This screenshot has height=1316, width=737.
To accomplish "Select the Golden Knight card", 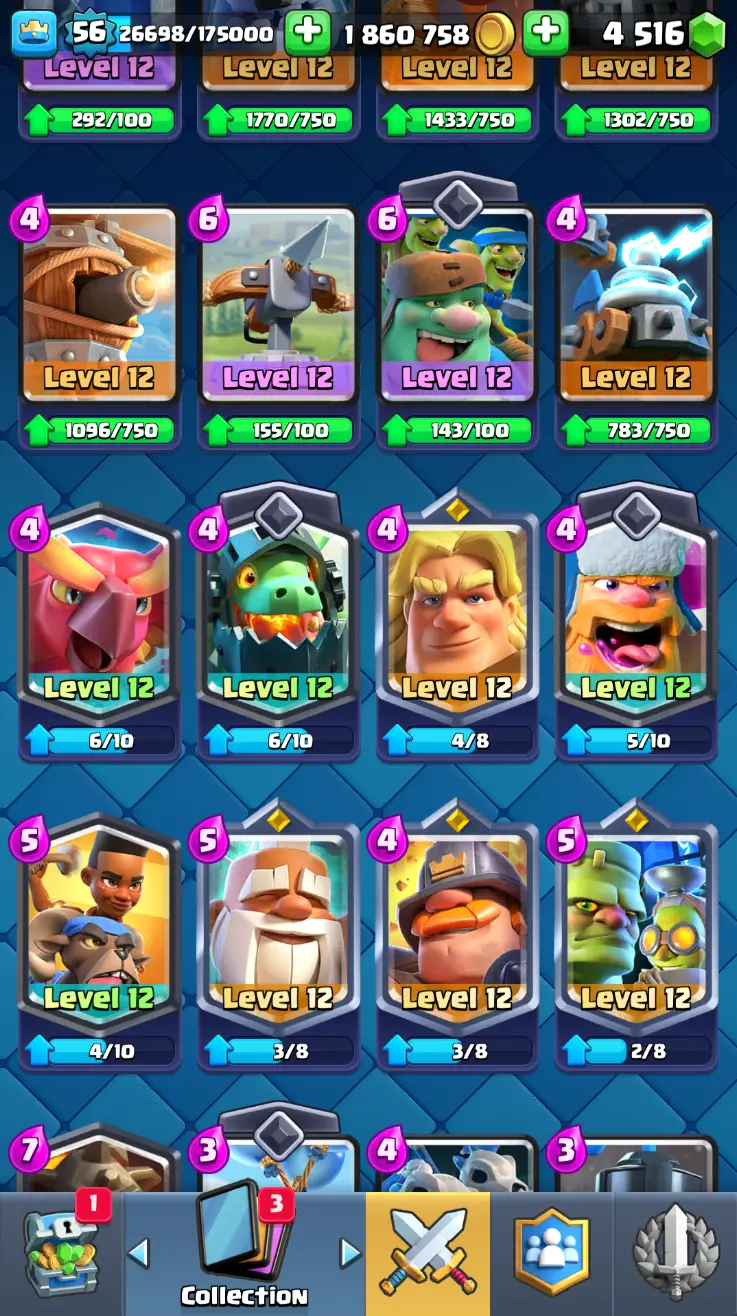I will [x=457, y=620].
